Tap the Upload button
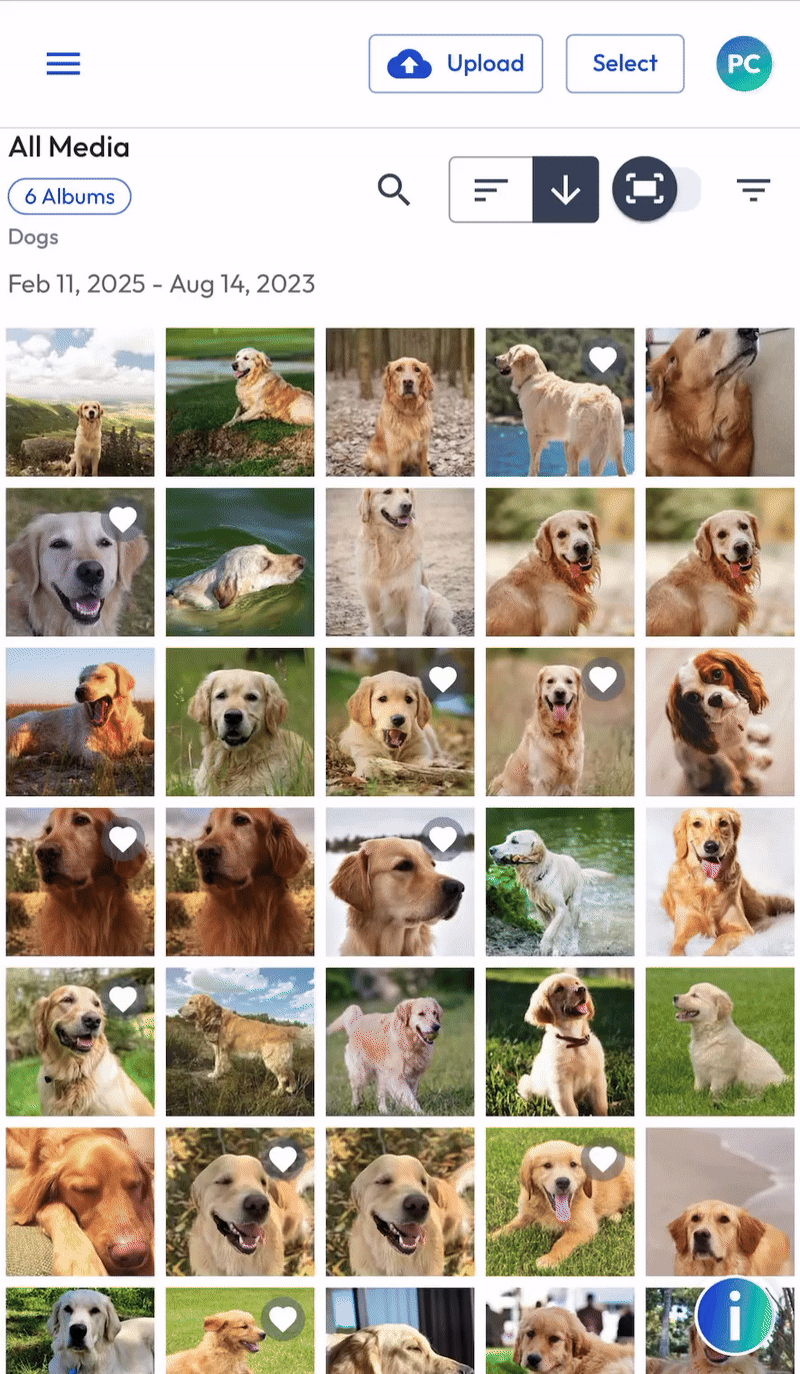Image resolution: width=800 pixels, height=1374 pixels. tap(456, 64)
